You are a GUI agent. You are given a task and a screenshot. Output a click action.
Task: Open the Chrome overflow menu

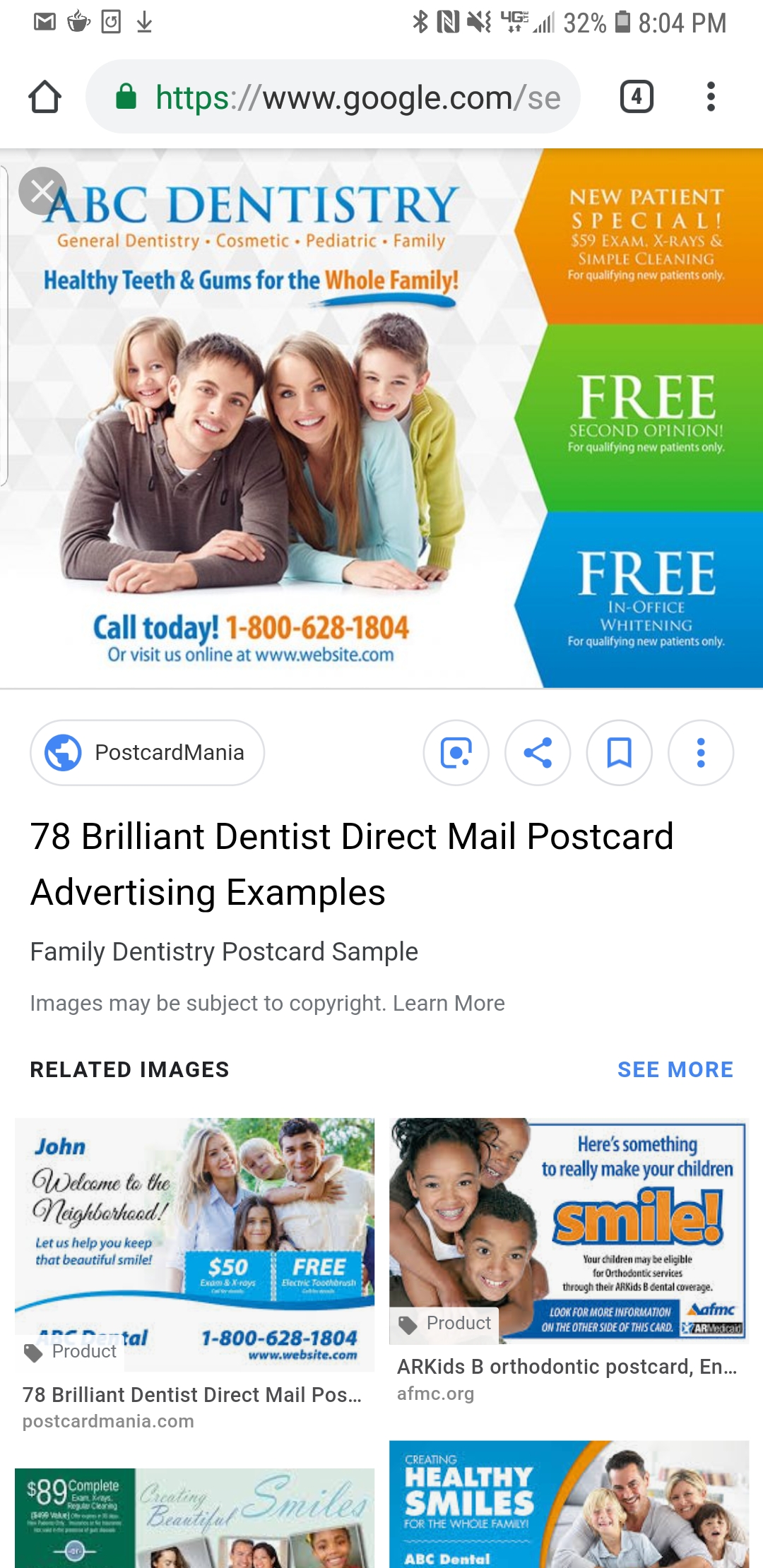[711, 97]
